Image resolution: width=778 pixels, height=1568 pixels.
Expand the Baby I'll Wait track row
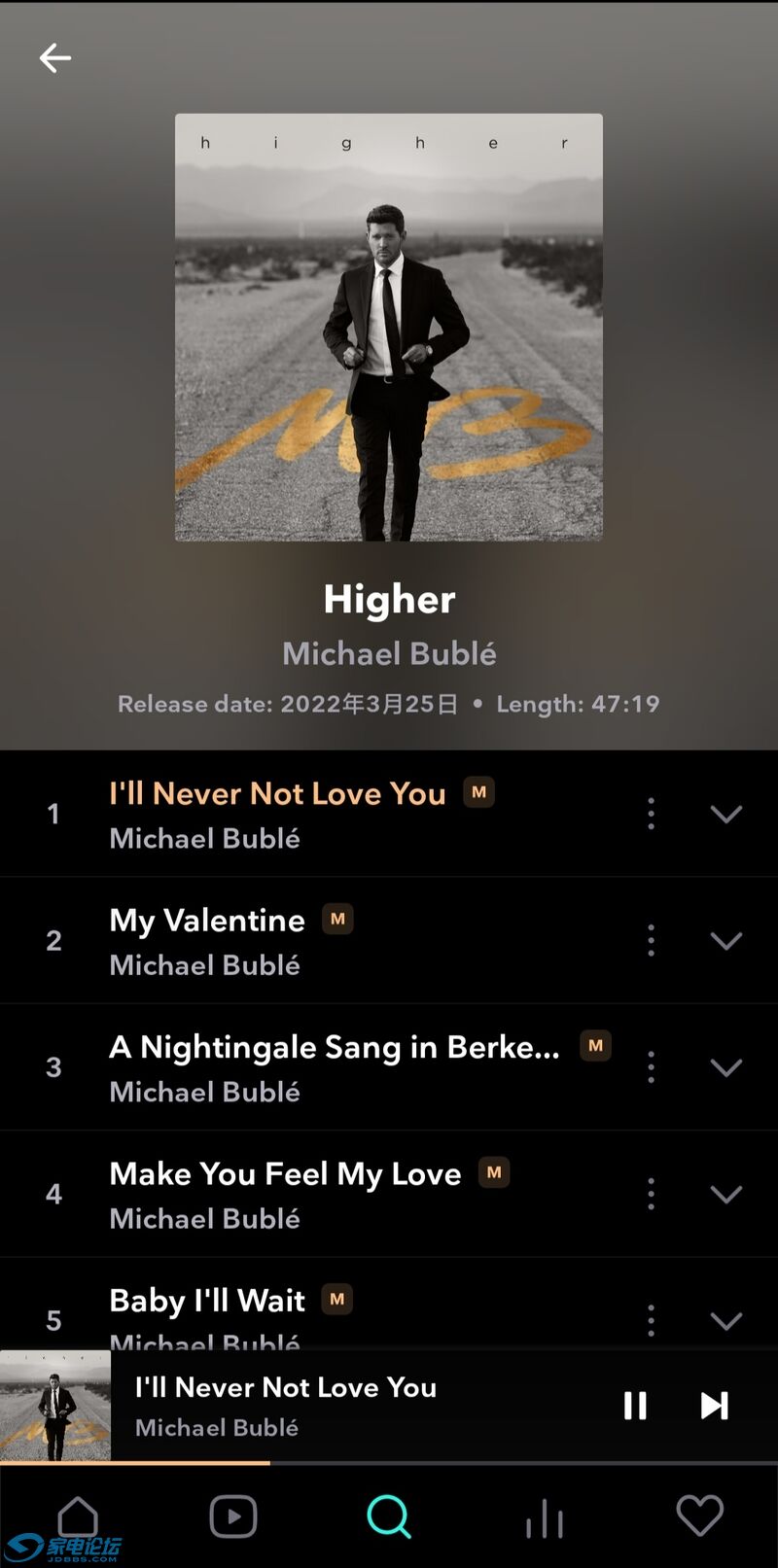click(725, 1320)
